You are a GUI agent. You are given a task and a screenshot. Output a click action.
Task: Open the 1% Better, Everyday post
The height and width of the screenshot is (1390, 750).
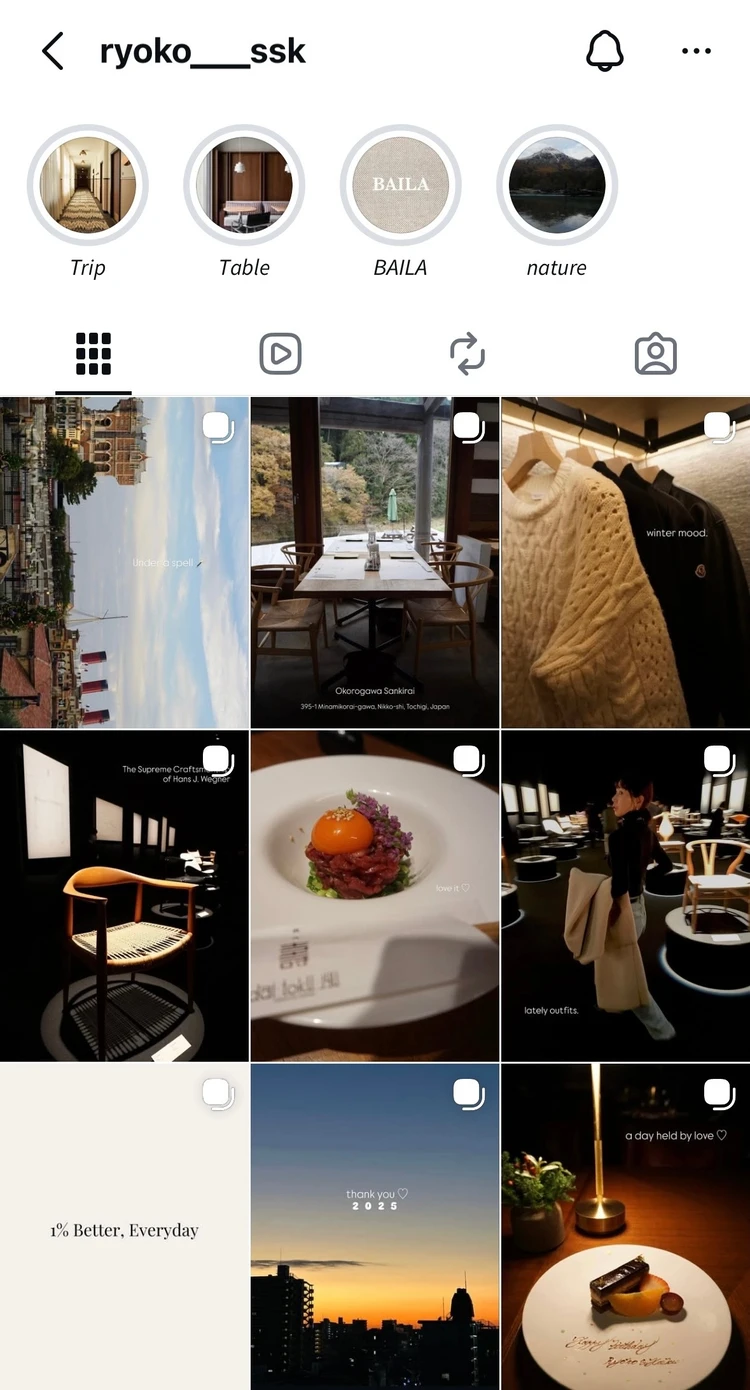tap(124, 1228)
